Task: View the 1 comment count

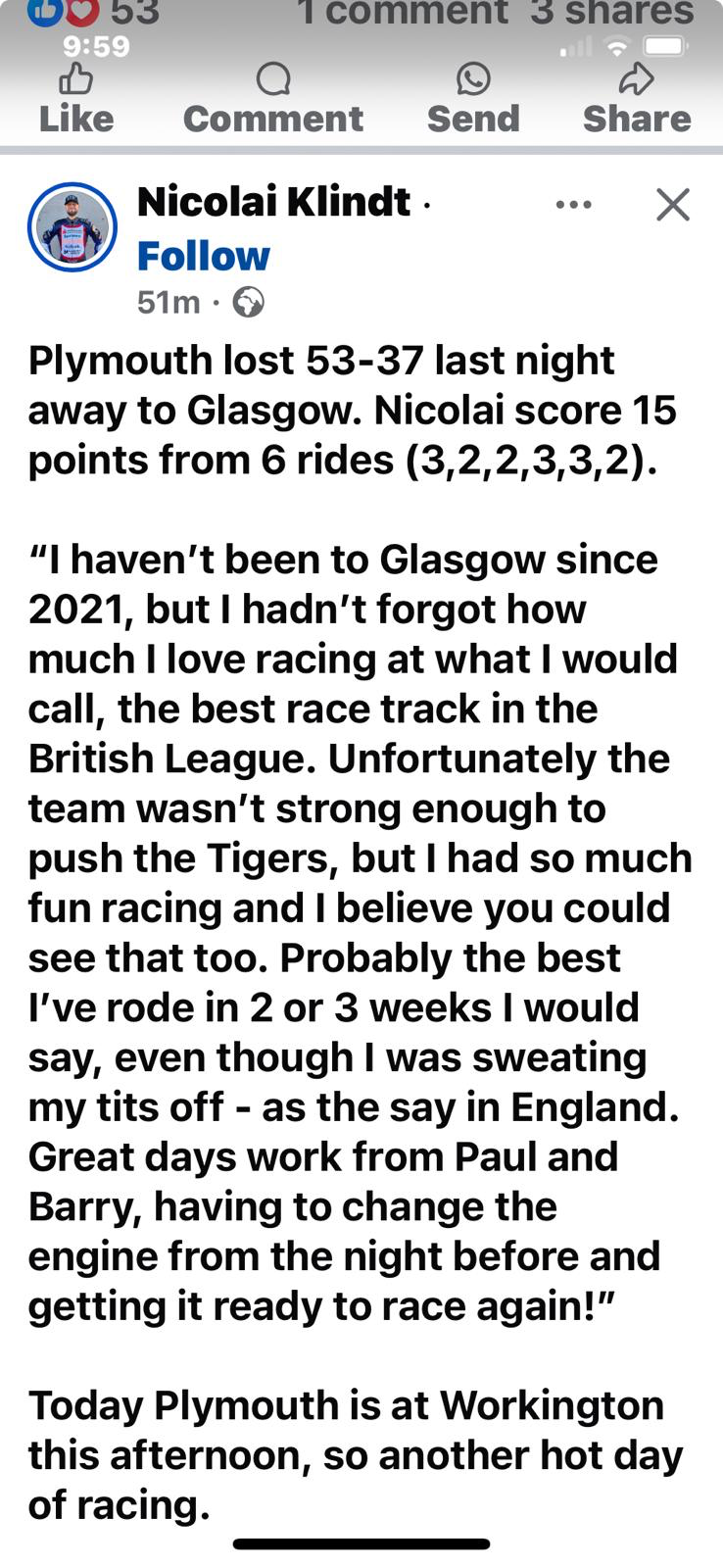Action: 402,13
